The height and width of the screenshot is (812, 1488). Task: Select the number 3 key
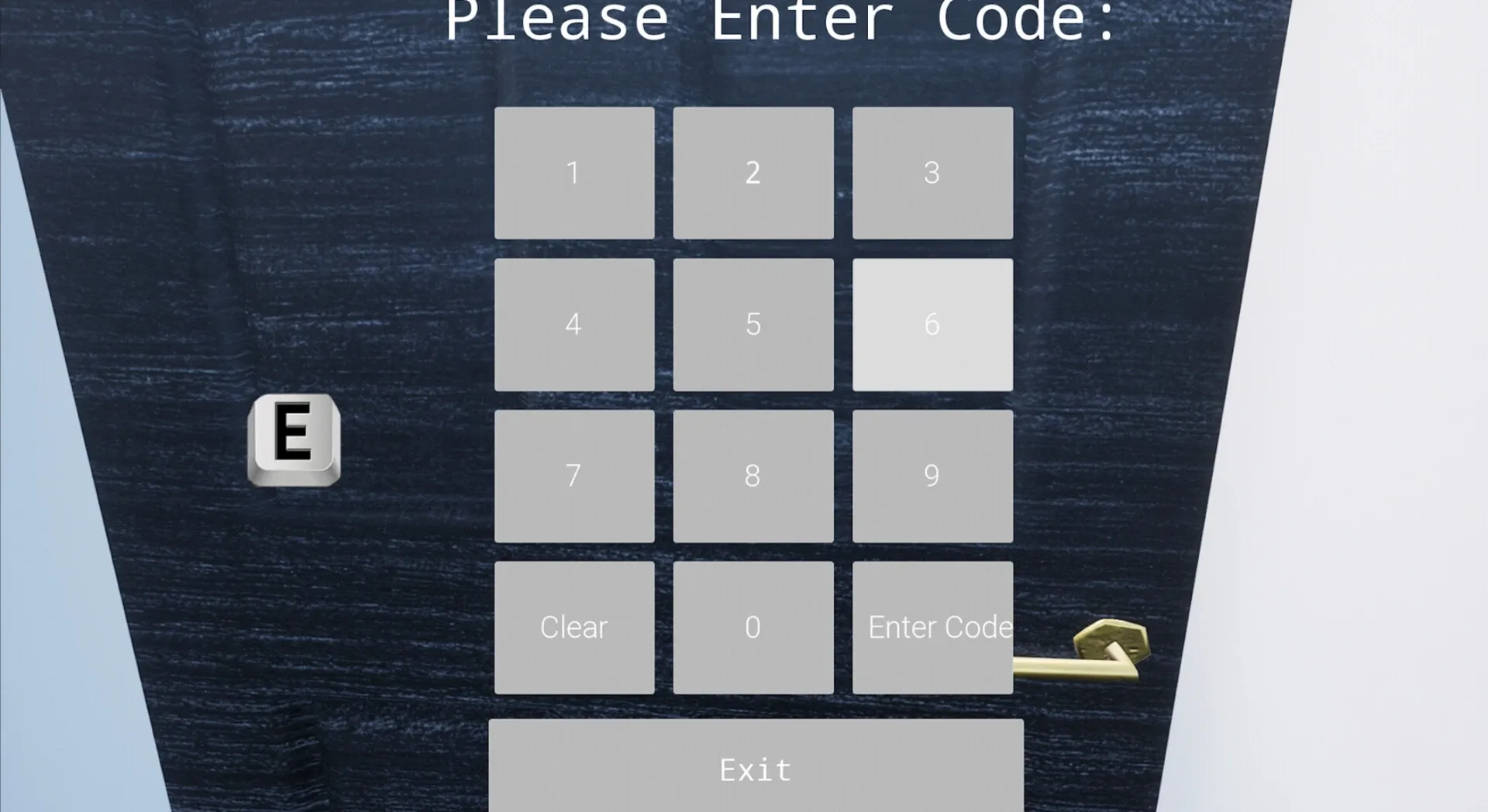click(932, 173)
